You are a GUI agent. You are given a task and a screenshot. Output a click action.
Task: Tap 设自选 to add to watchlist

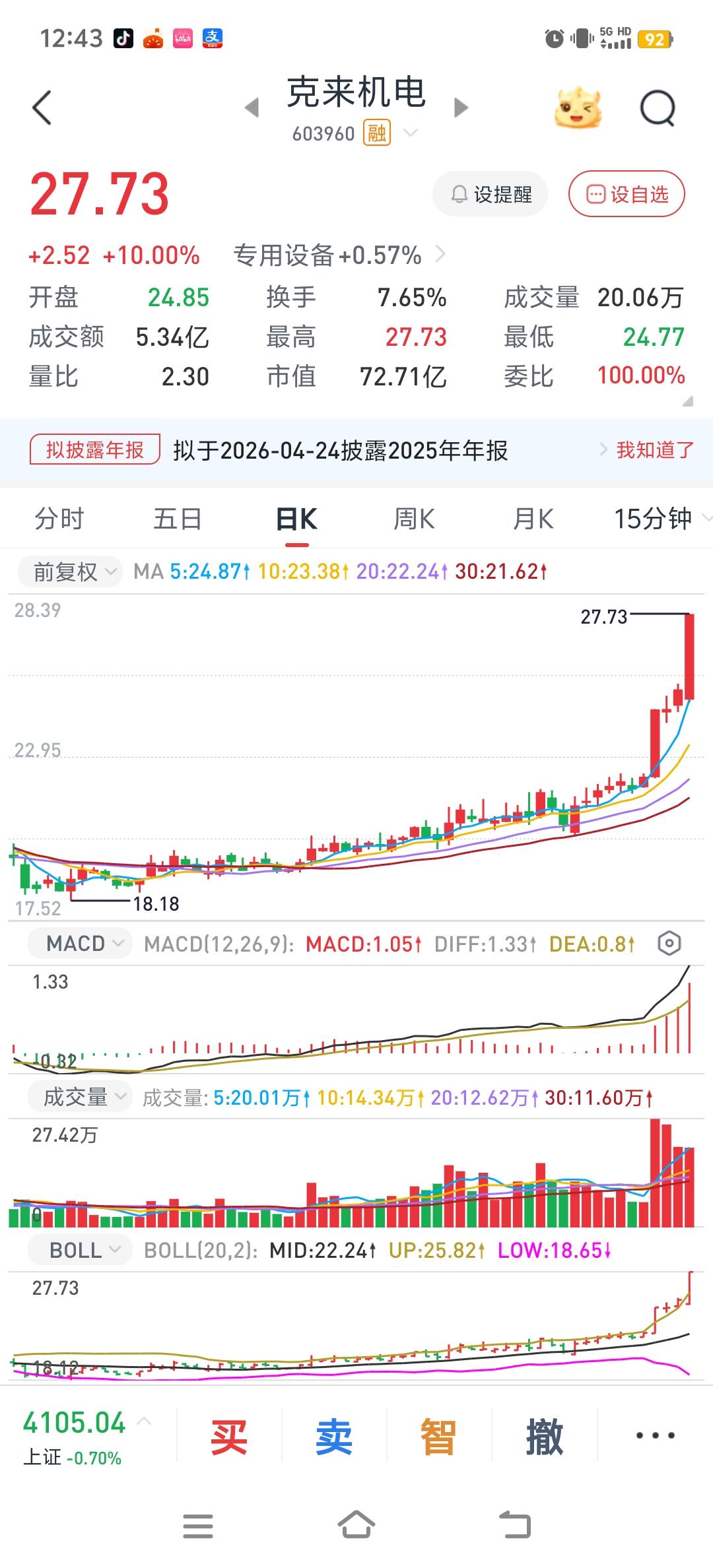point(625,193)
